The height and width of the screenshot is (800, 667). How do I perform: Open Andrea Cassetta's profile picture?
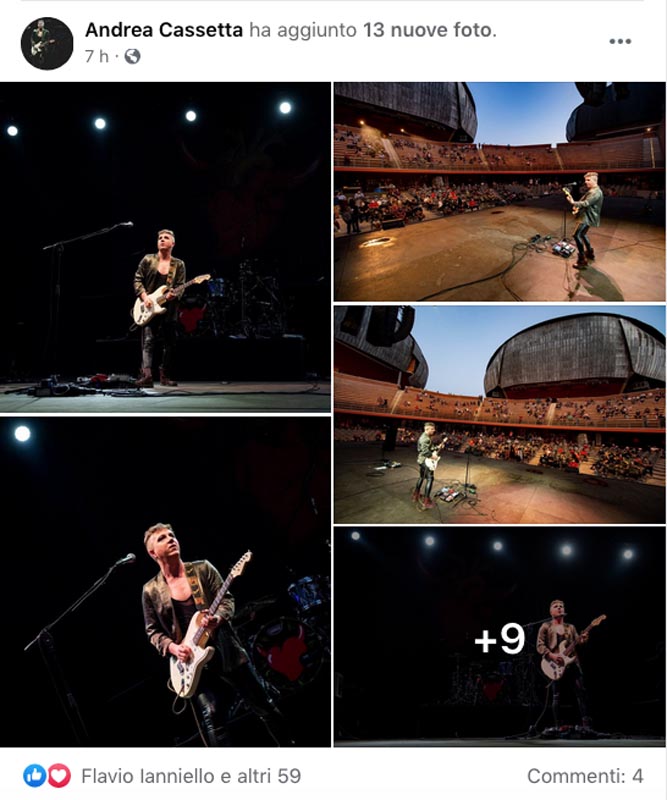click(x=46, y=43)
